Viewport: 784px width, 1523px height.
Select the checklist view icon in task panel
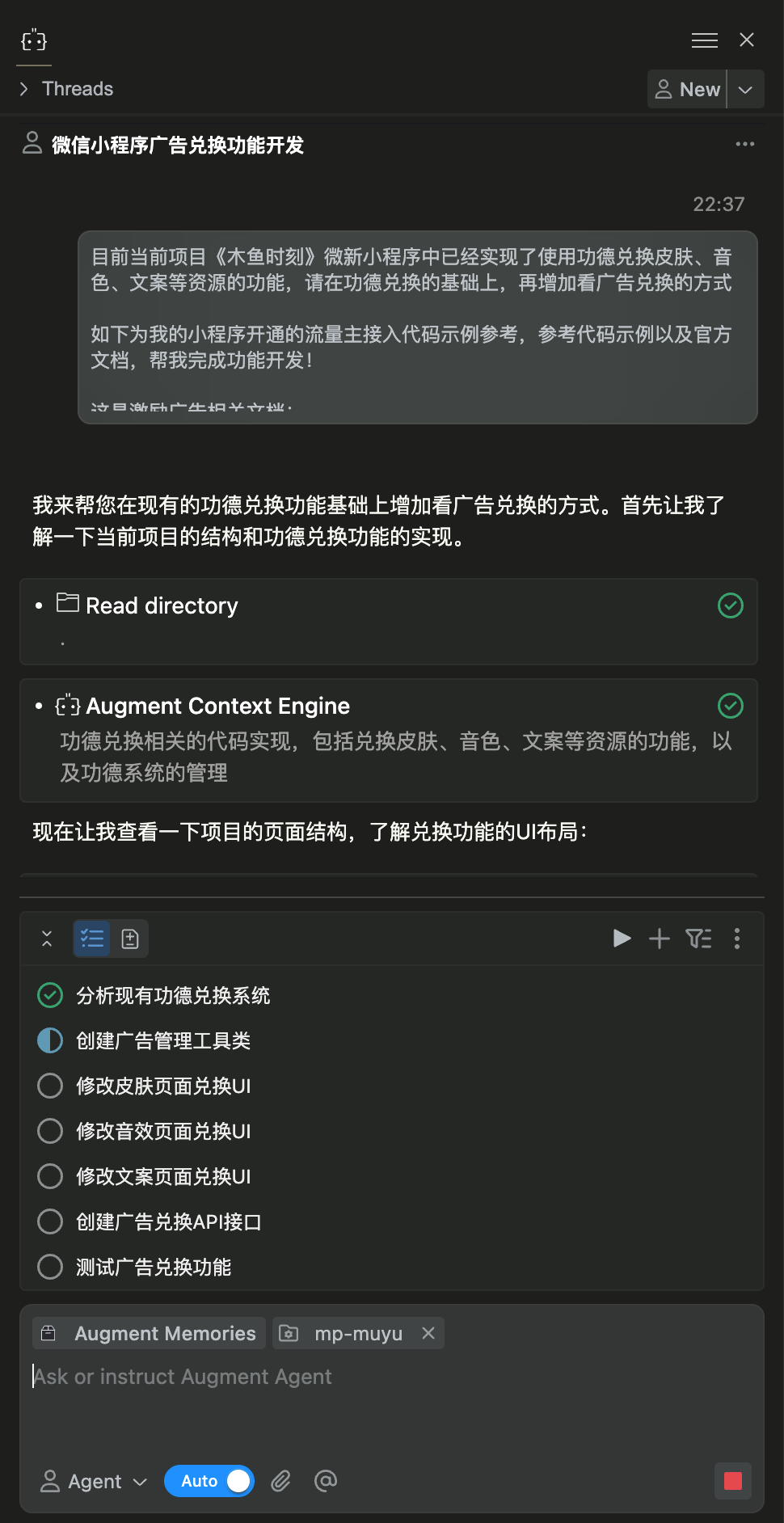pyautogui.click(x=91, y=938)
